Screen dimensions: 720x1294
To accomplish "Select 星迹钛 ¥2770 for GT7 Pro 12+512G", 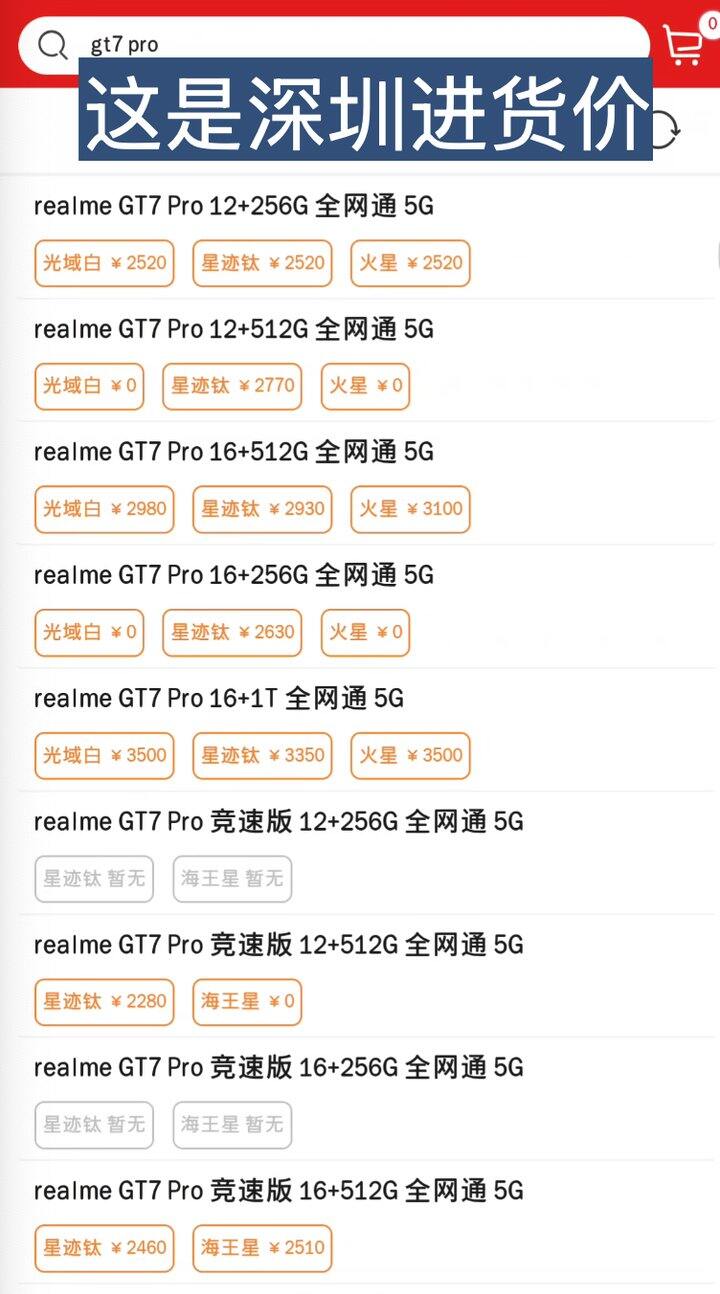I will pos(232,386).
